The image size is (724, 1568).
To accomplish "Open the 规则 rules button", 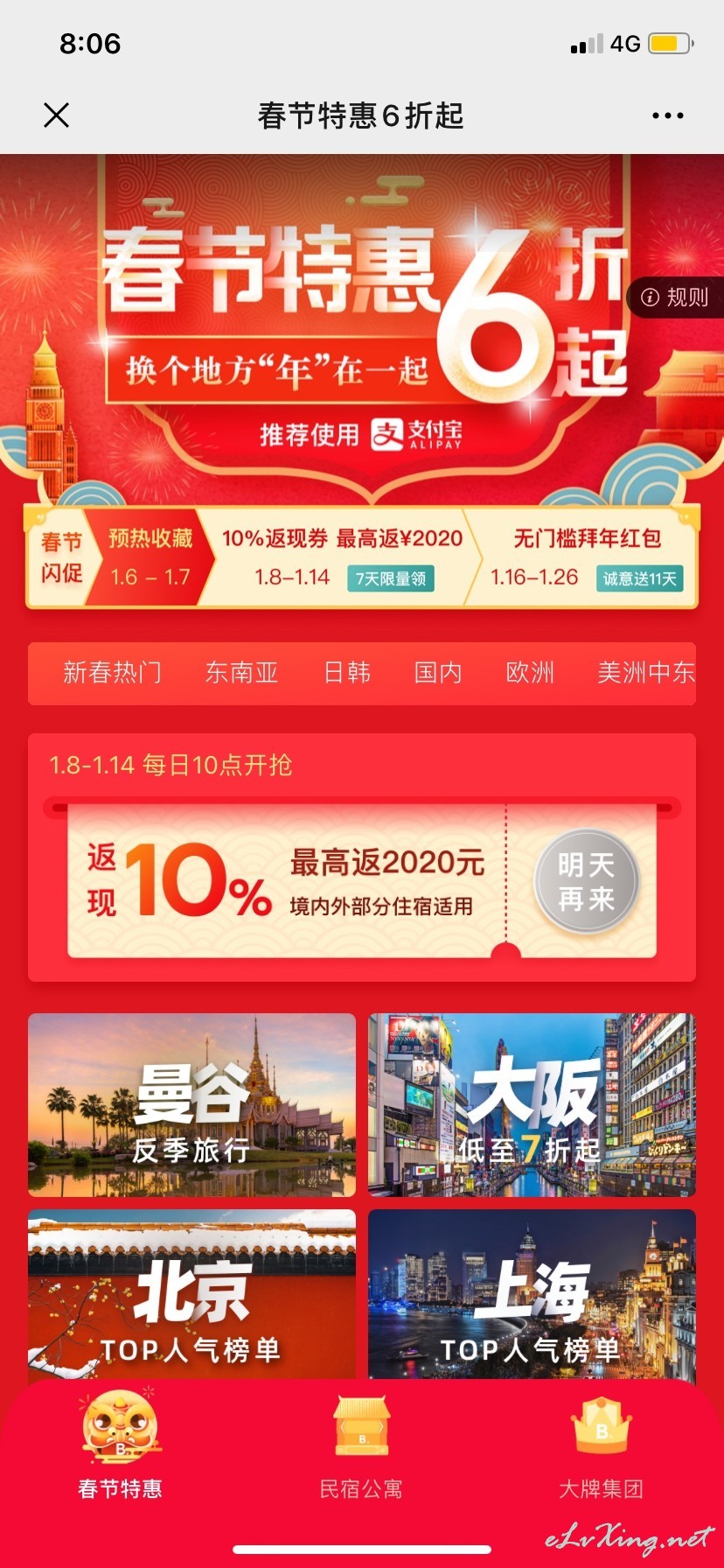I will [x=676, y=297].
